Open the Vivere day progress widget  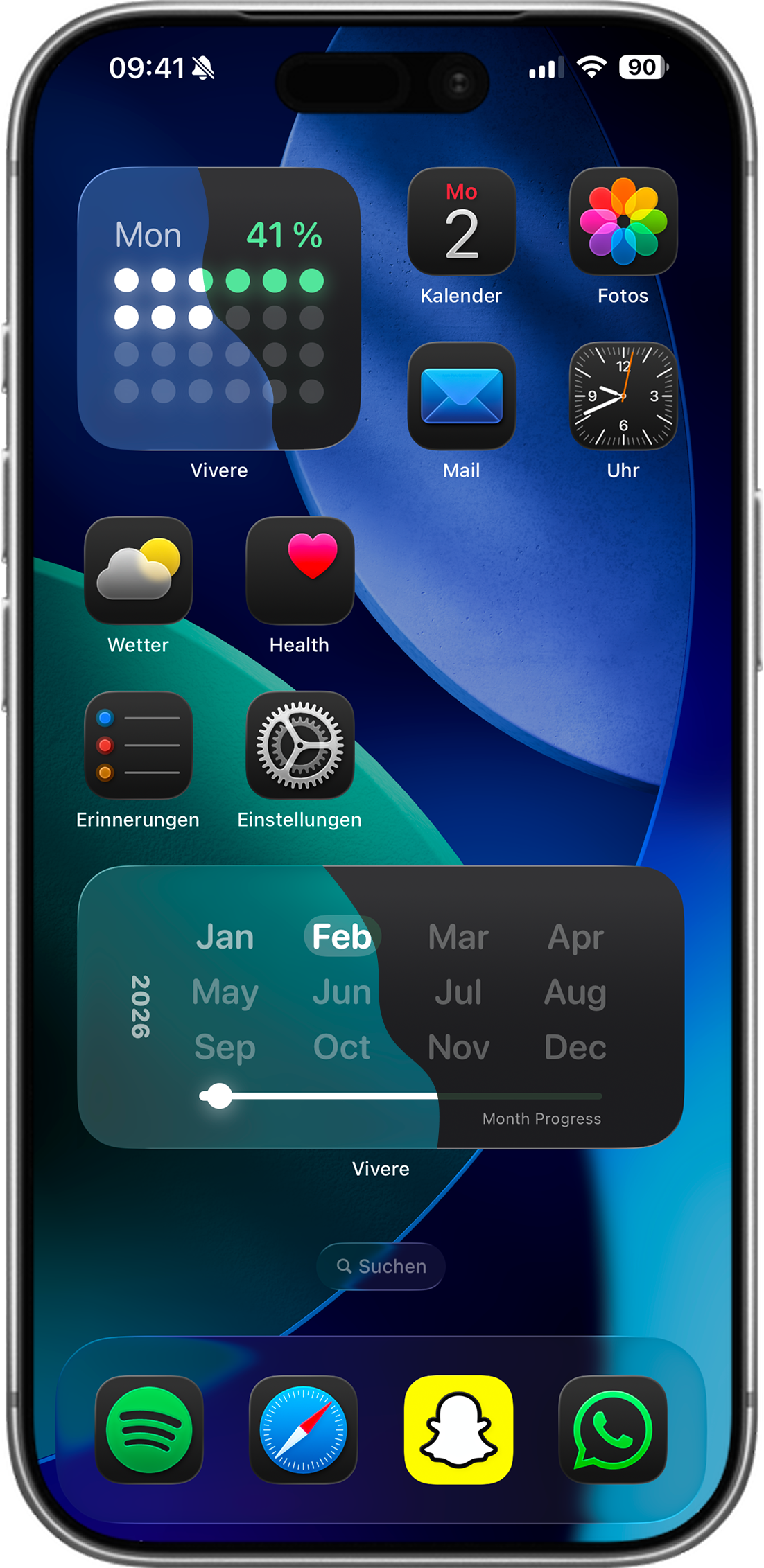[219, 309]
